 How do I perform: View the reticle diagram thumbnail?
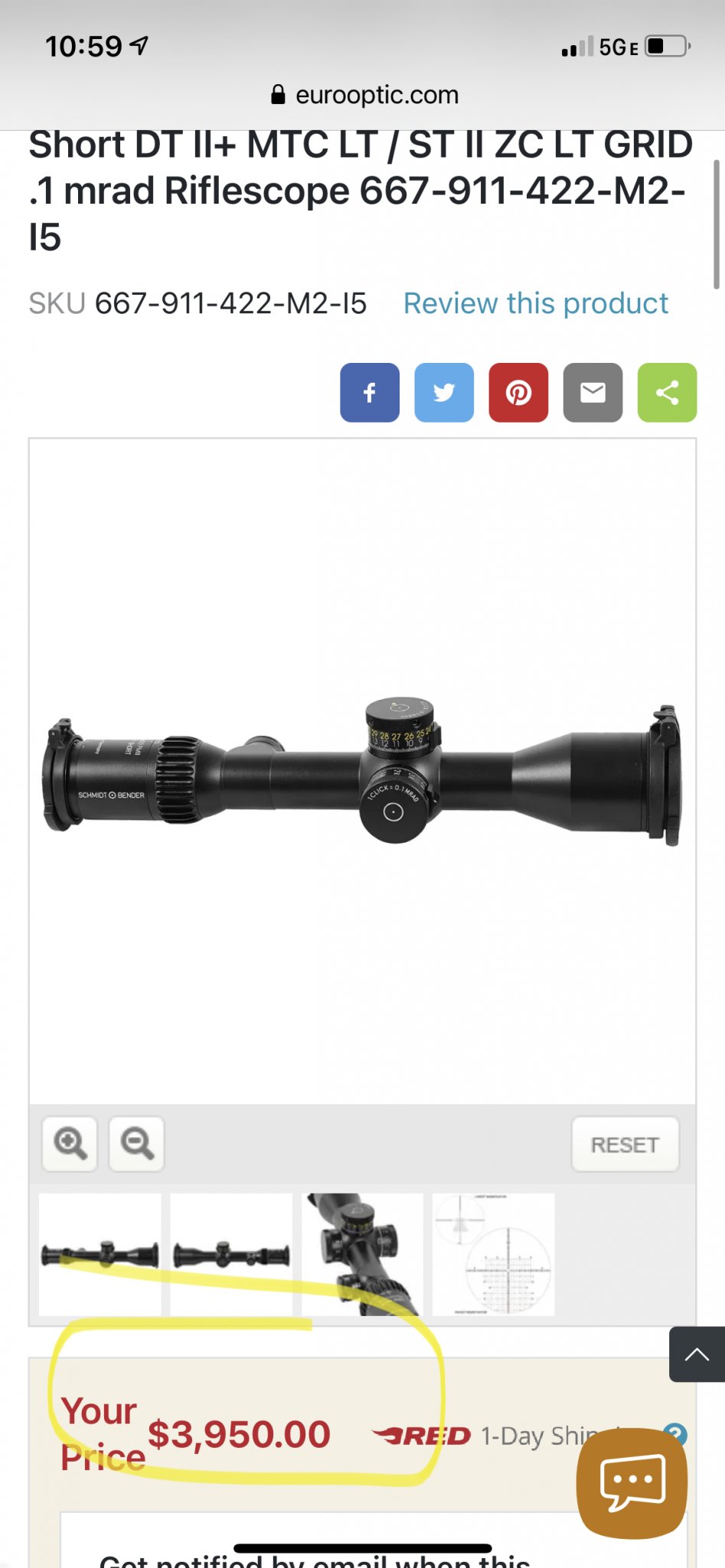494,1254
